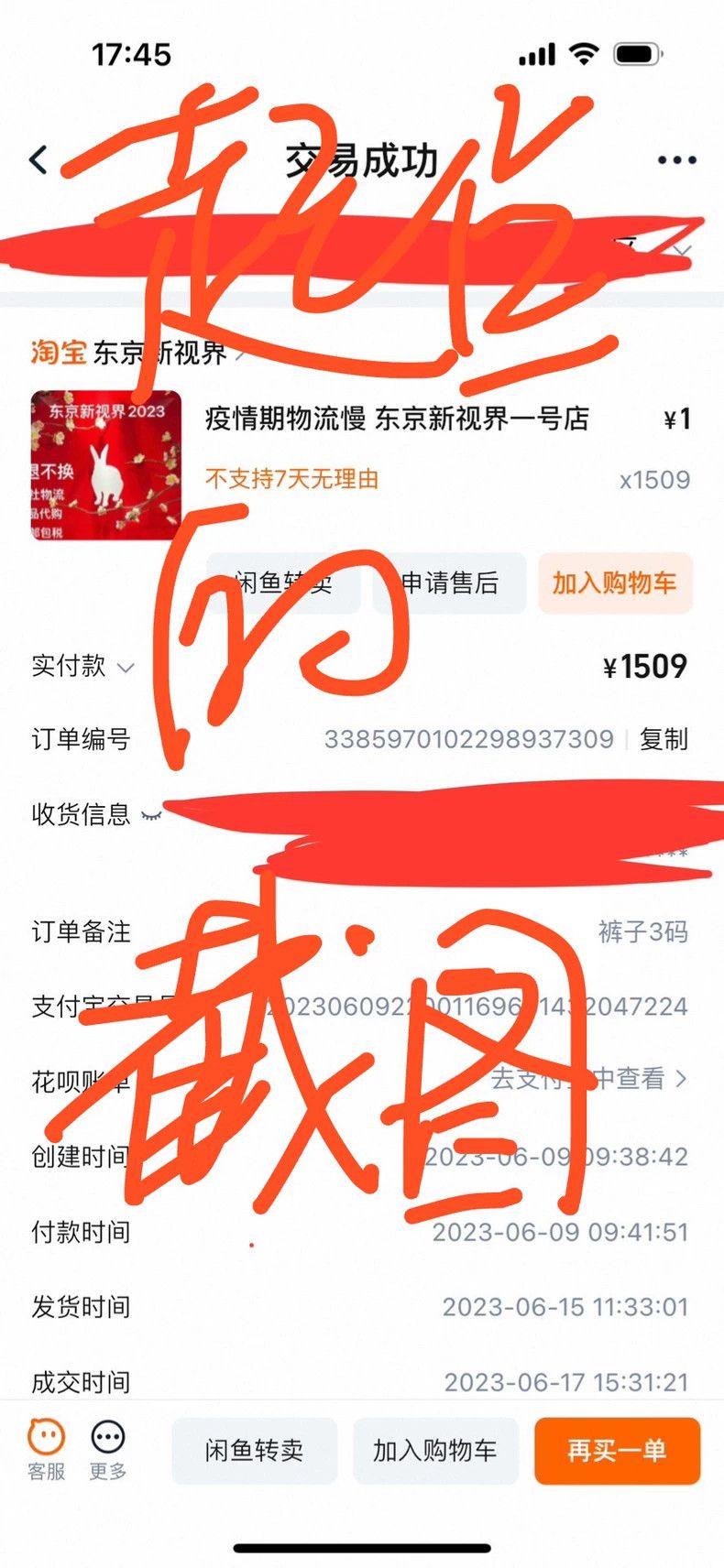
Task: Copy the order number with 复制
Action: (x=664, y=739)
